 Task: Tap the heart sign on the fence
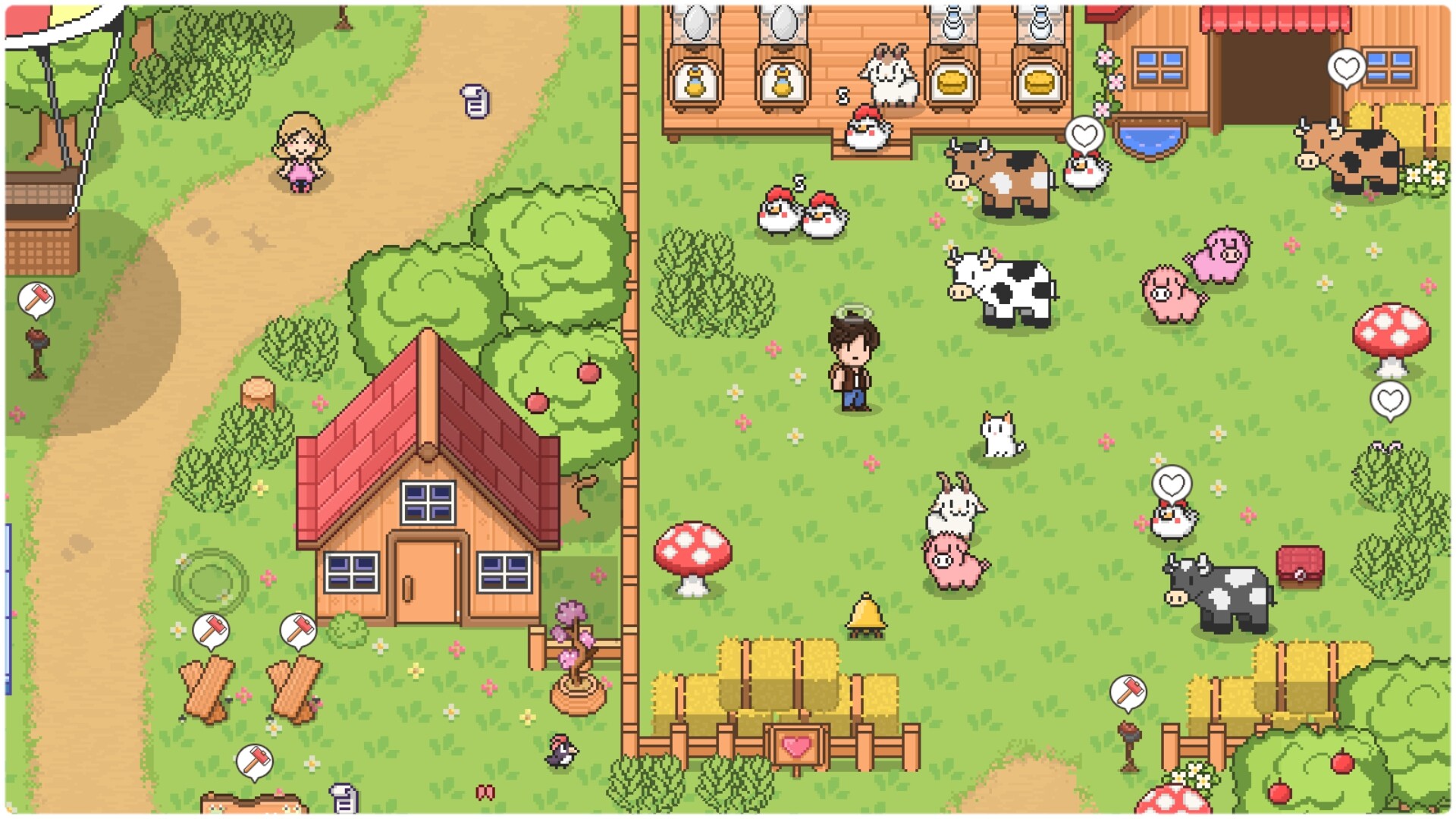click(795, 747)
